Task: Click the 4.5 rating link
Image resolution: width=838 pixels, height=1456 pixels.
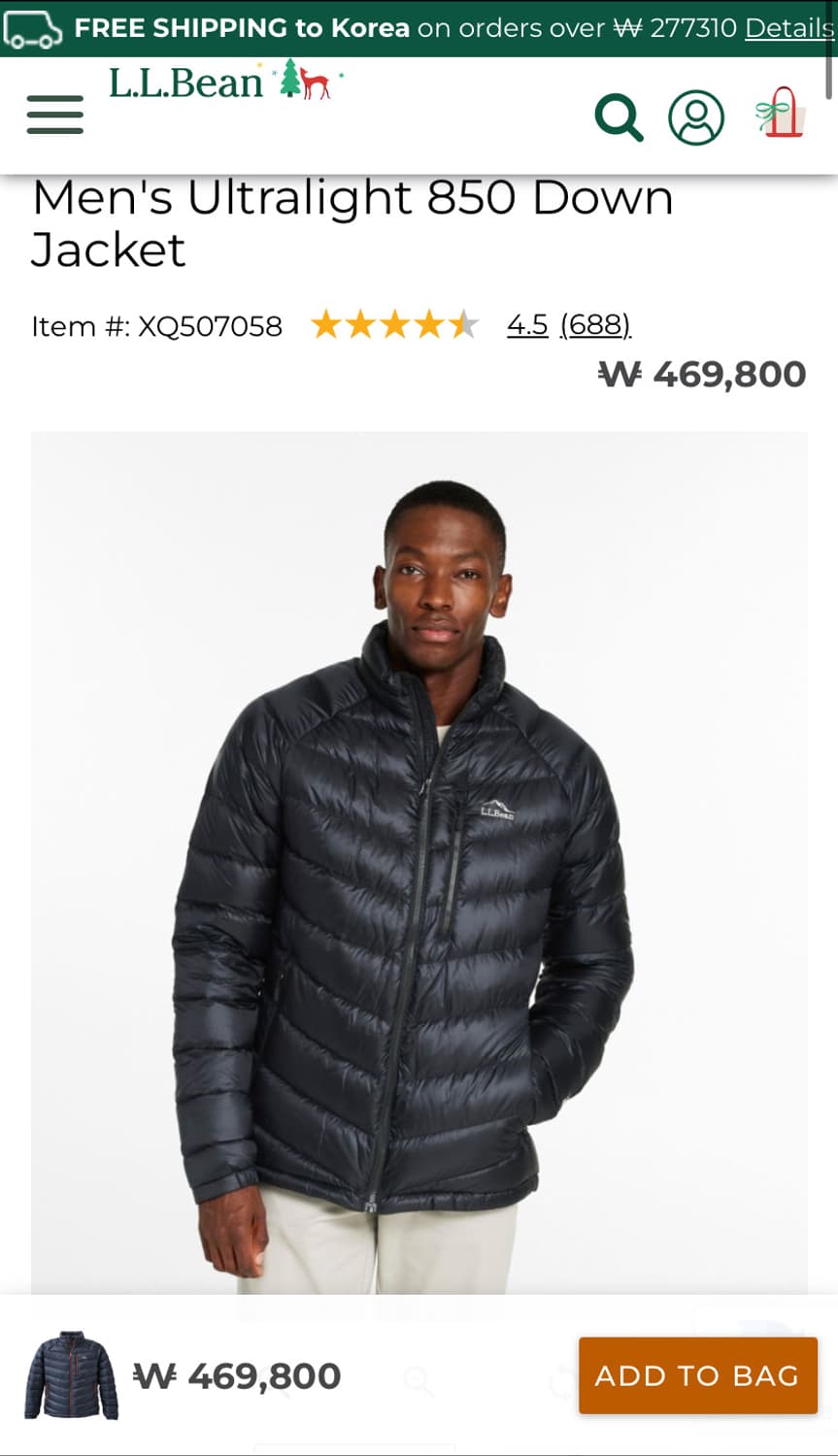Action: pyautogui.click(x=528, y=325)
